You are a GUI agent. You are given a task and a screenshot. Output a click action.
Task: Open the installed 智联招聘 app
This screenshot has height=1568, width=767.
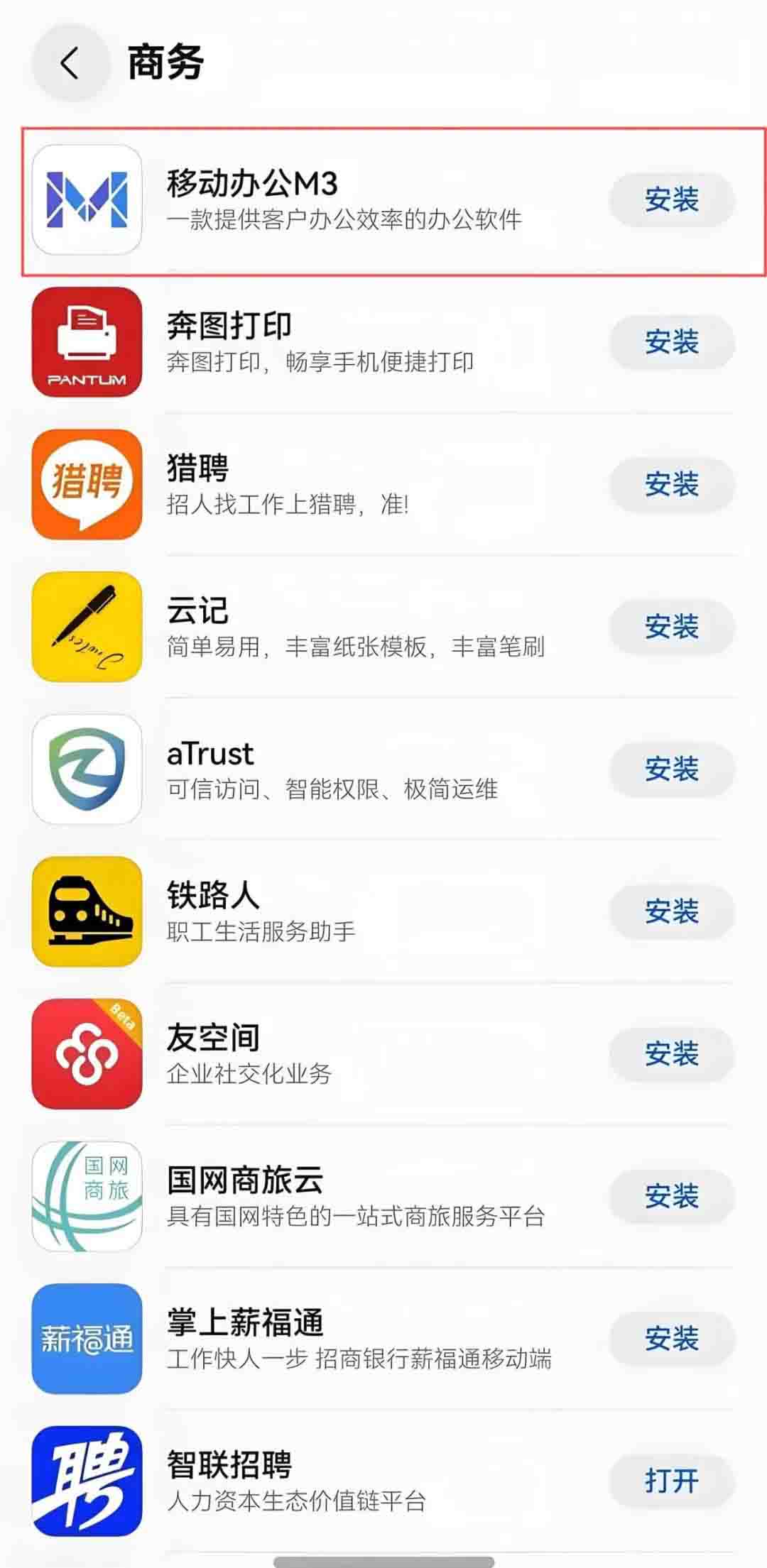671,1481
